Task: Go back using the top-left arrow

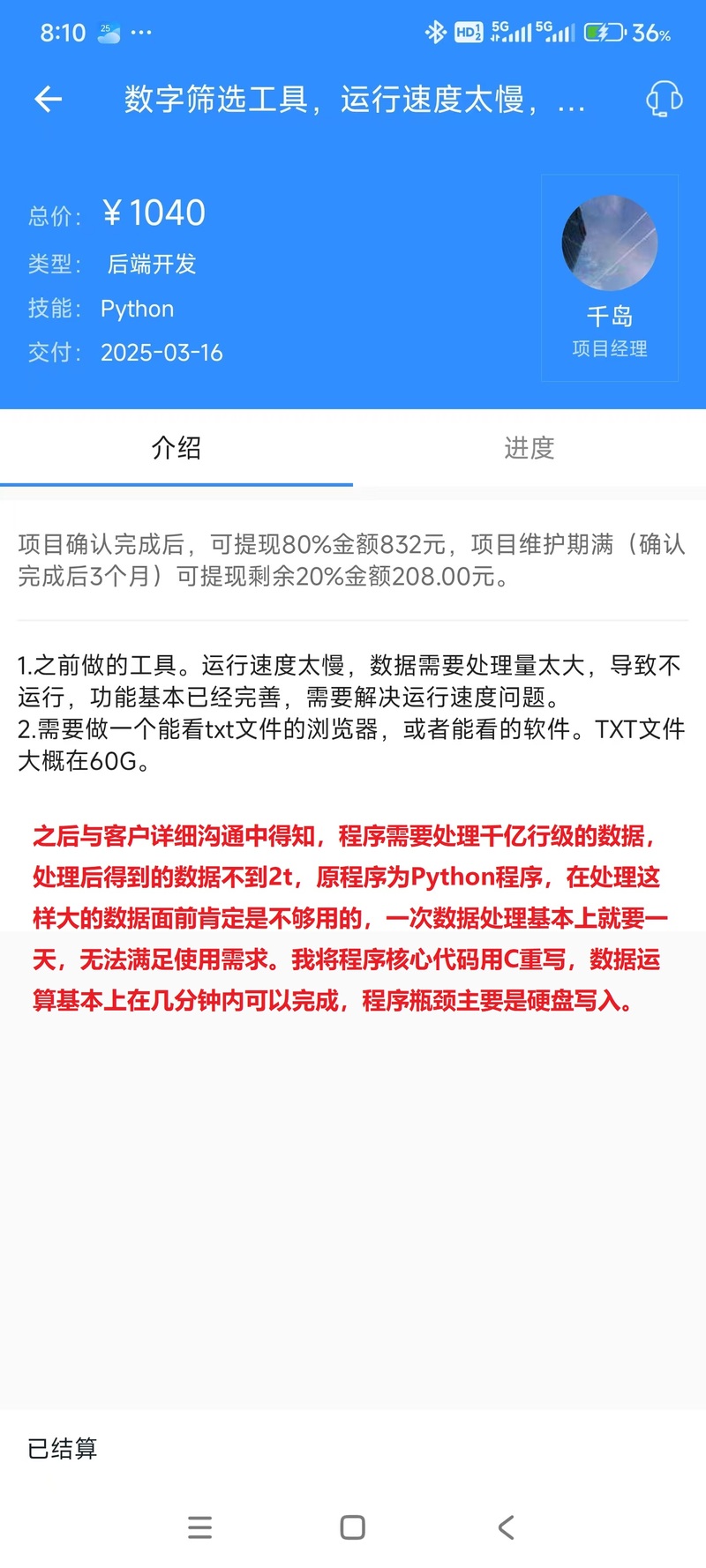Action: (x=48, y=99)
